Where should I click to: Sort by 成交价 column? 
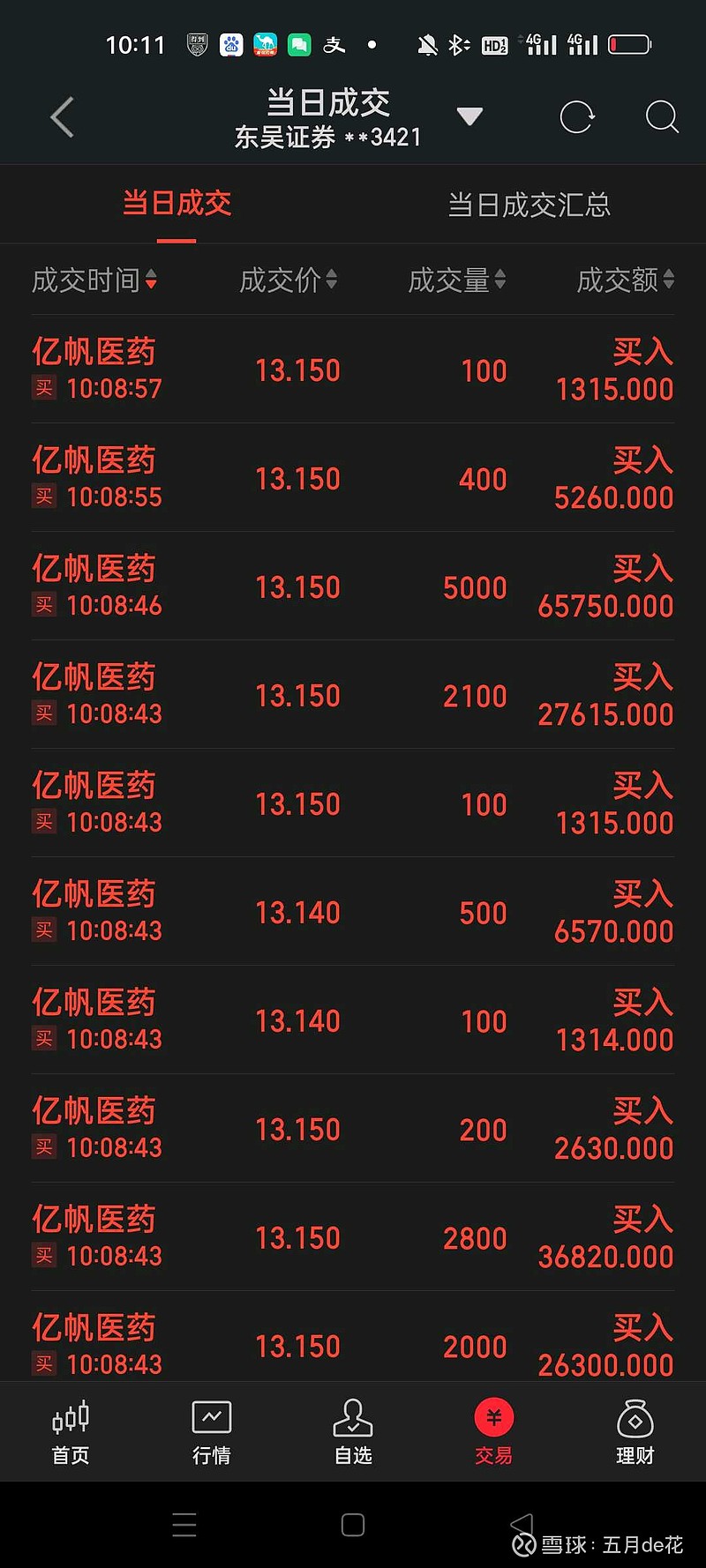click(289, 280)
